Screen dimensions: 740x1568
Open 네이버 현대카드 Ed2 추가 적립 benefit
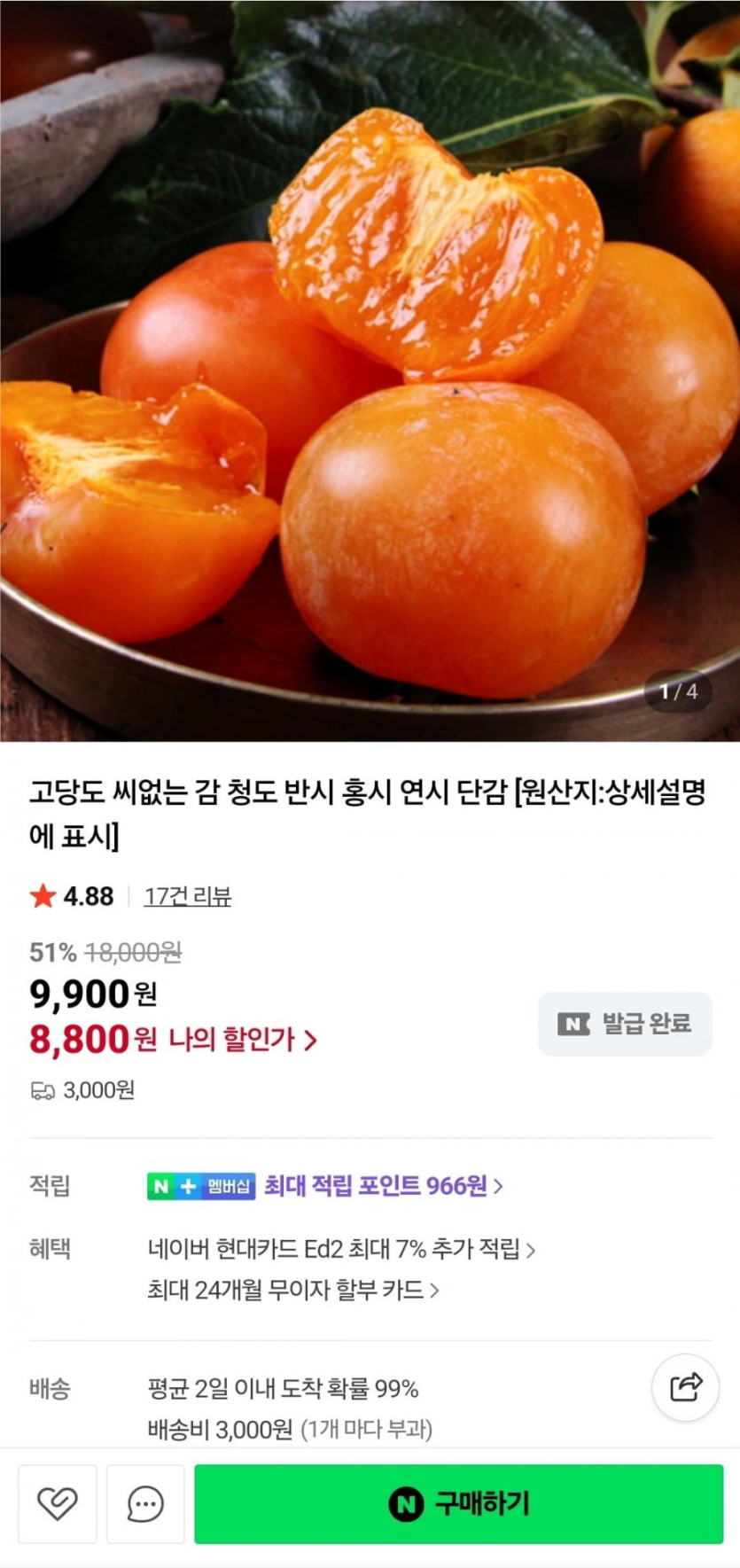click(x=341, y=1250)
